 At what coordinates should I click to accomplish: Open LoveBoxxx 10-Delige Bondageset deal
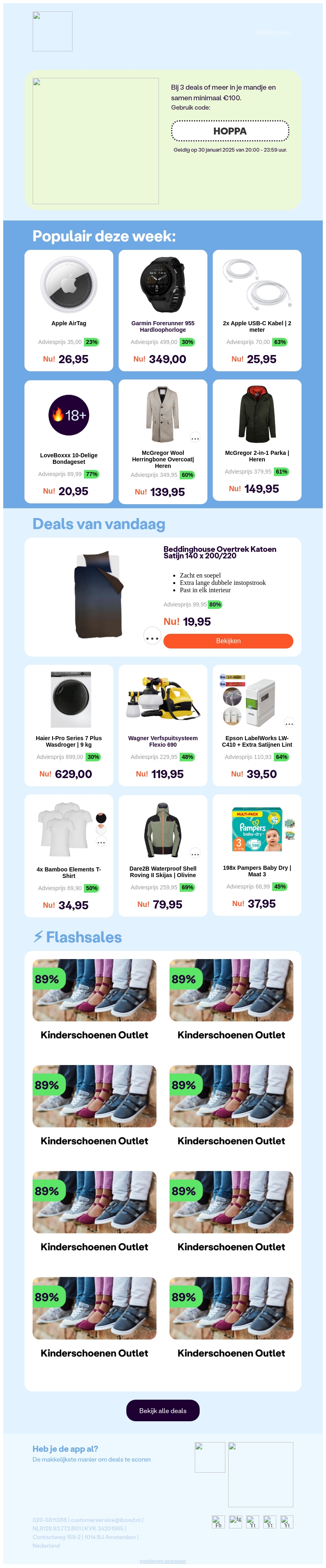point(68,441)
